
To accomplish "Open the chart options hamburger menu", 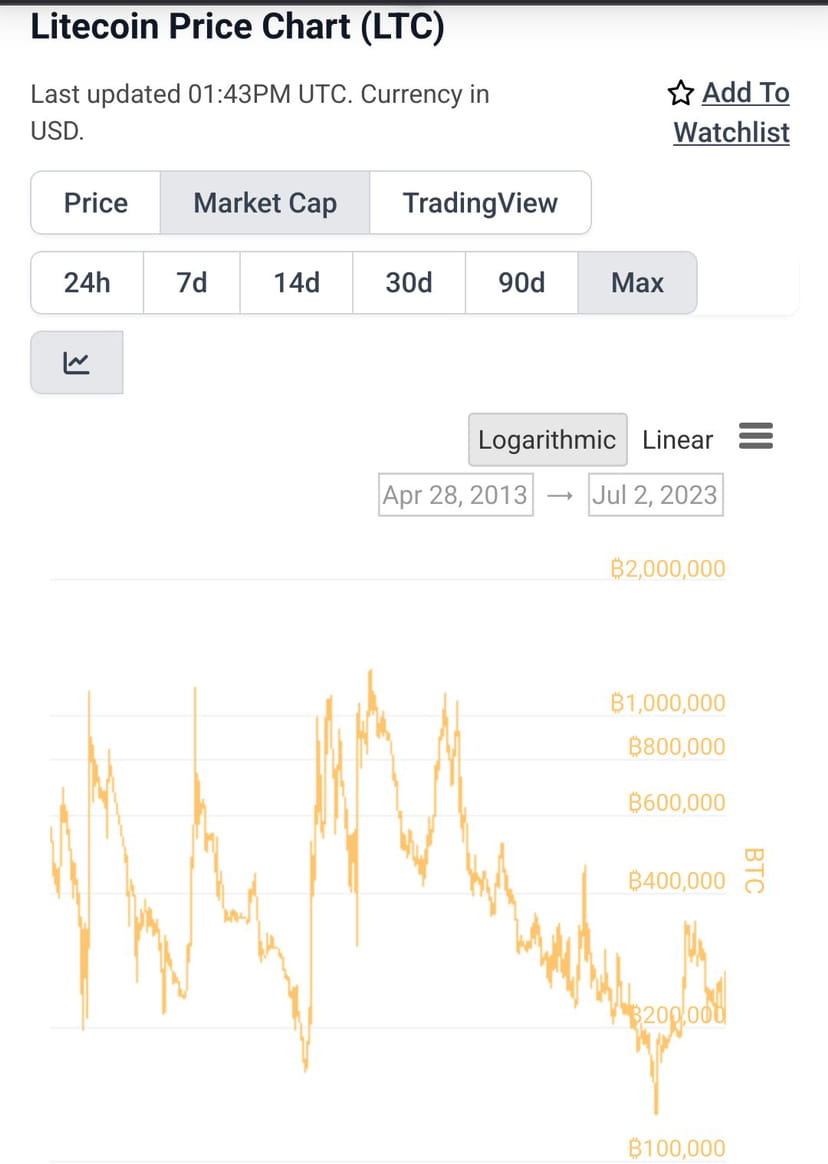I will tap(756, 437).
